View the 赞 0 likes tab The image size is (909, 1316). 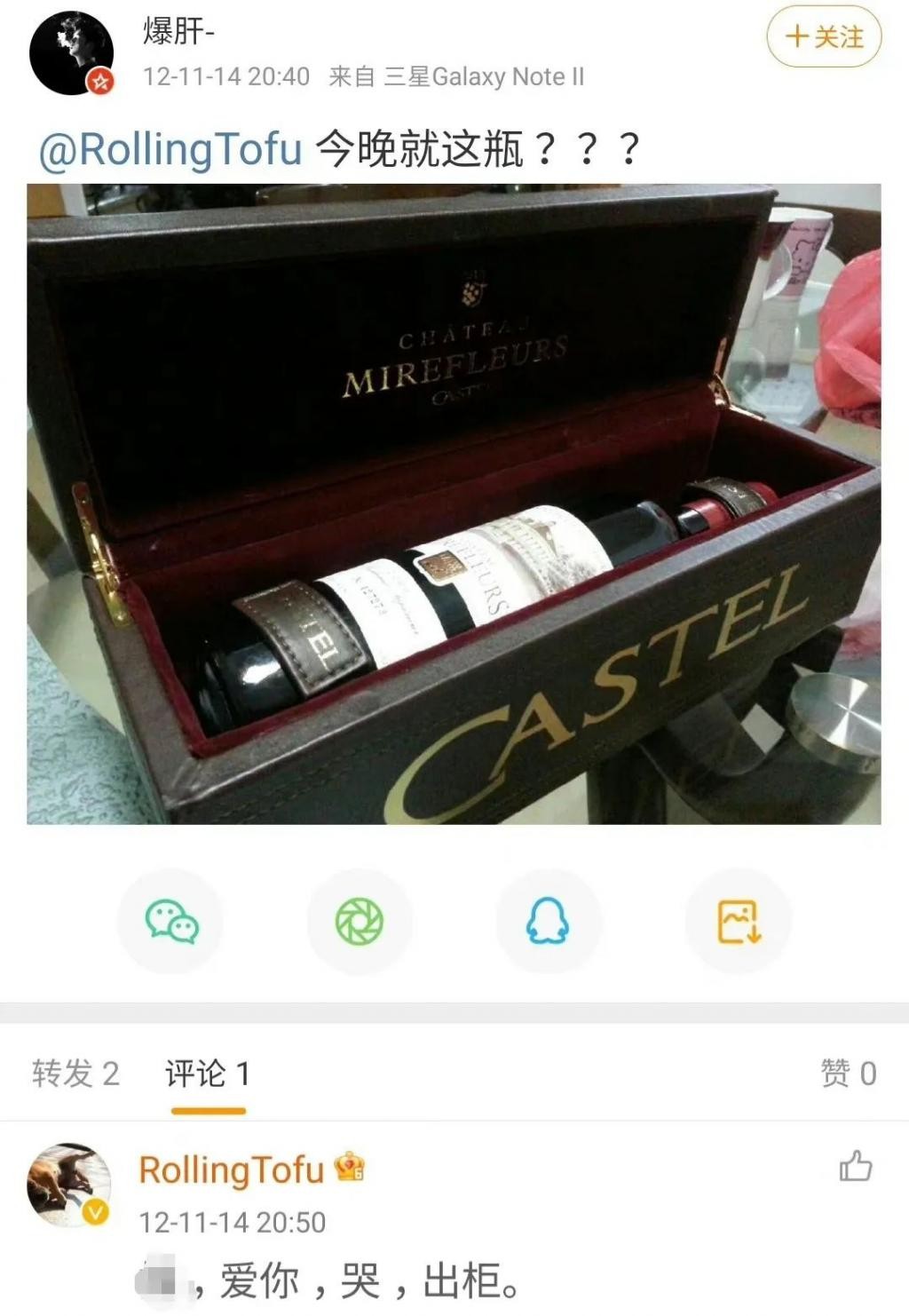coord(848,1074)
